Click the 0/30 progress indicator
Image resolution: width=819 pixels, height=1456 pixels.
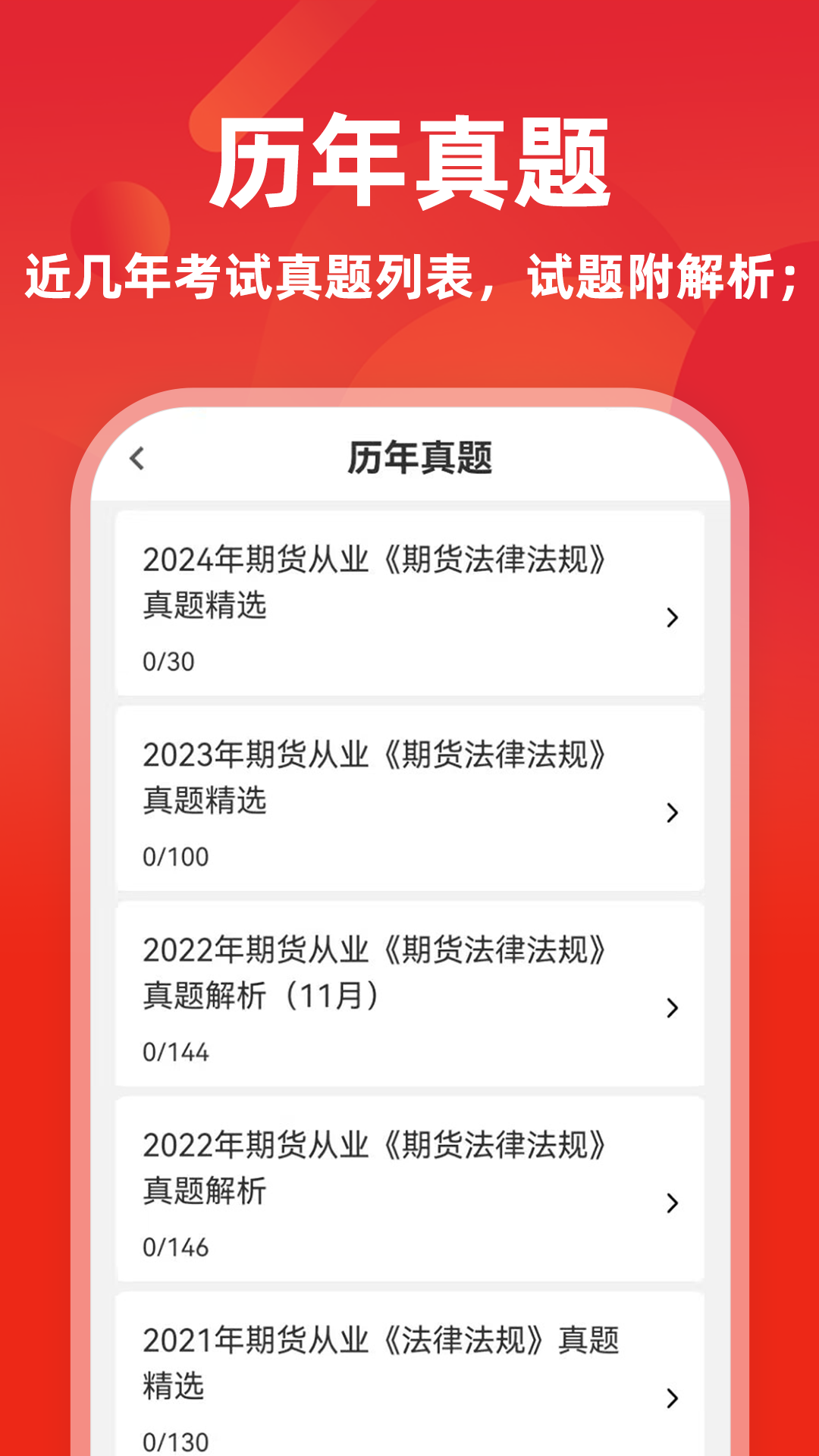click(x=167, y=660)
